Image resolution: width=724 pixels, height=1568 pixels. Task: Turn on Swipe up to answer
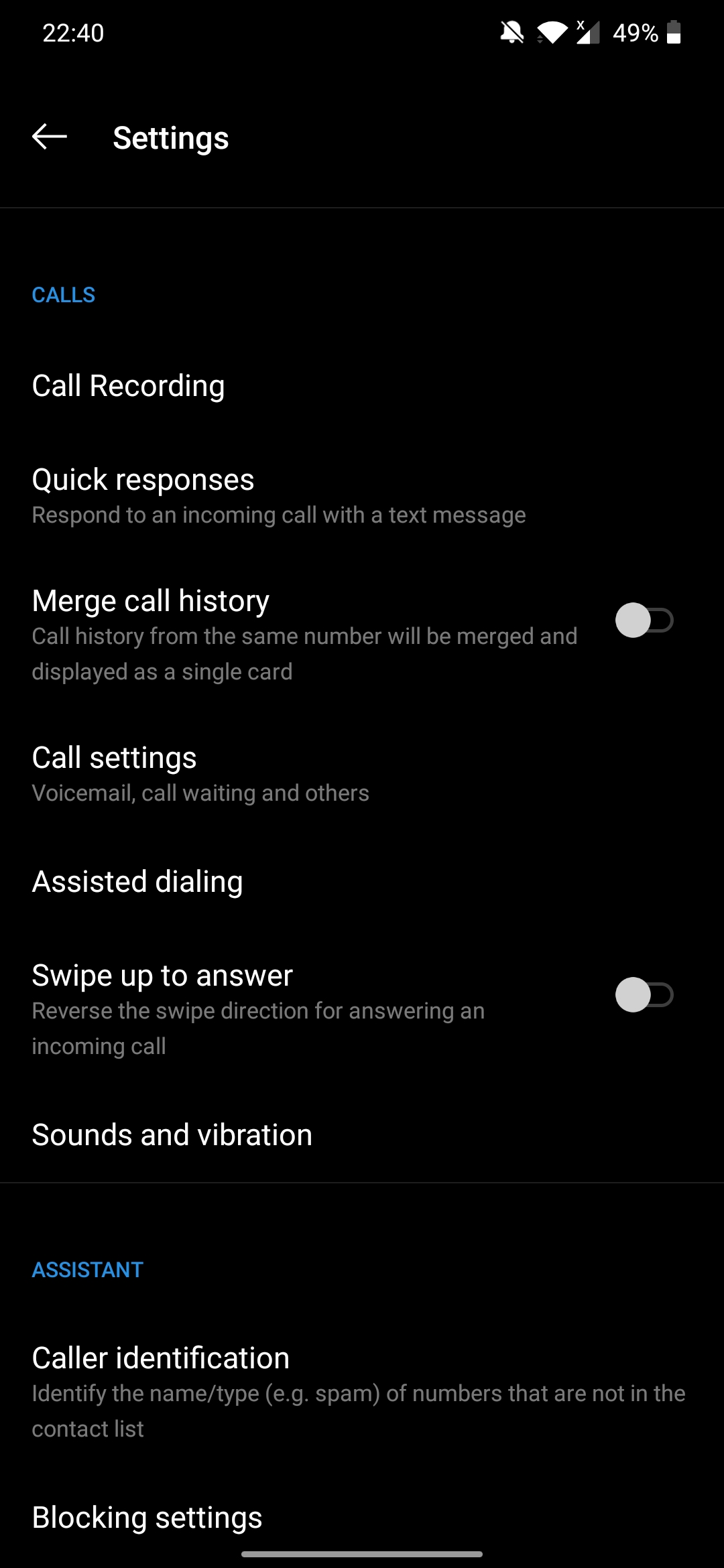(x=644, y=994)
